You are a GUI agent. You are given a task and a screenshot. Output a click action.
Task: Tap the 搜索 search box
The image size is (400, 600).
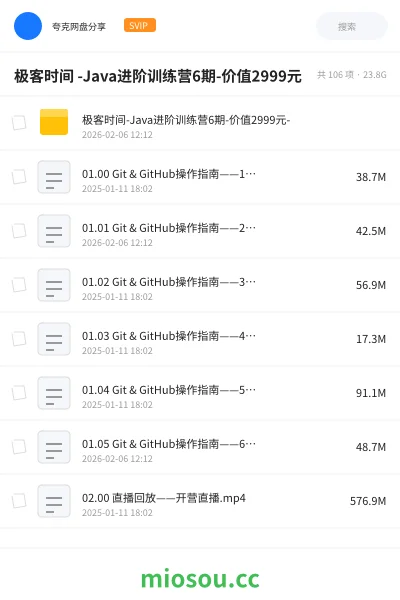(351, 26)
